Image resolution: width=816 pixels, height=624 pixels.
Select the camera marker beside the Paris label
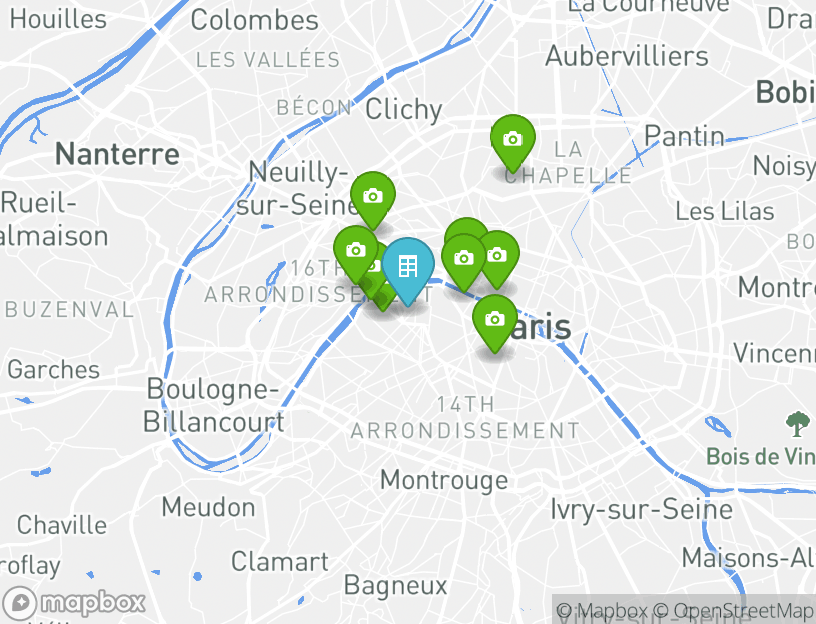[494, 320]
